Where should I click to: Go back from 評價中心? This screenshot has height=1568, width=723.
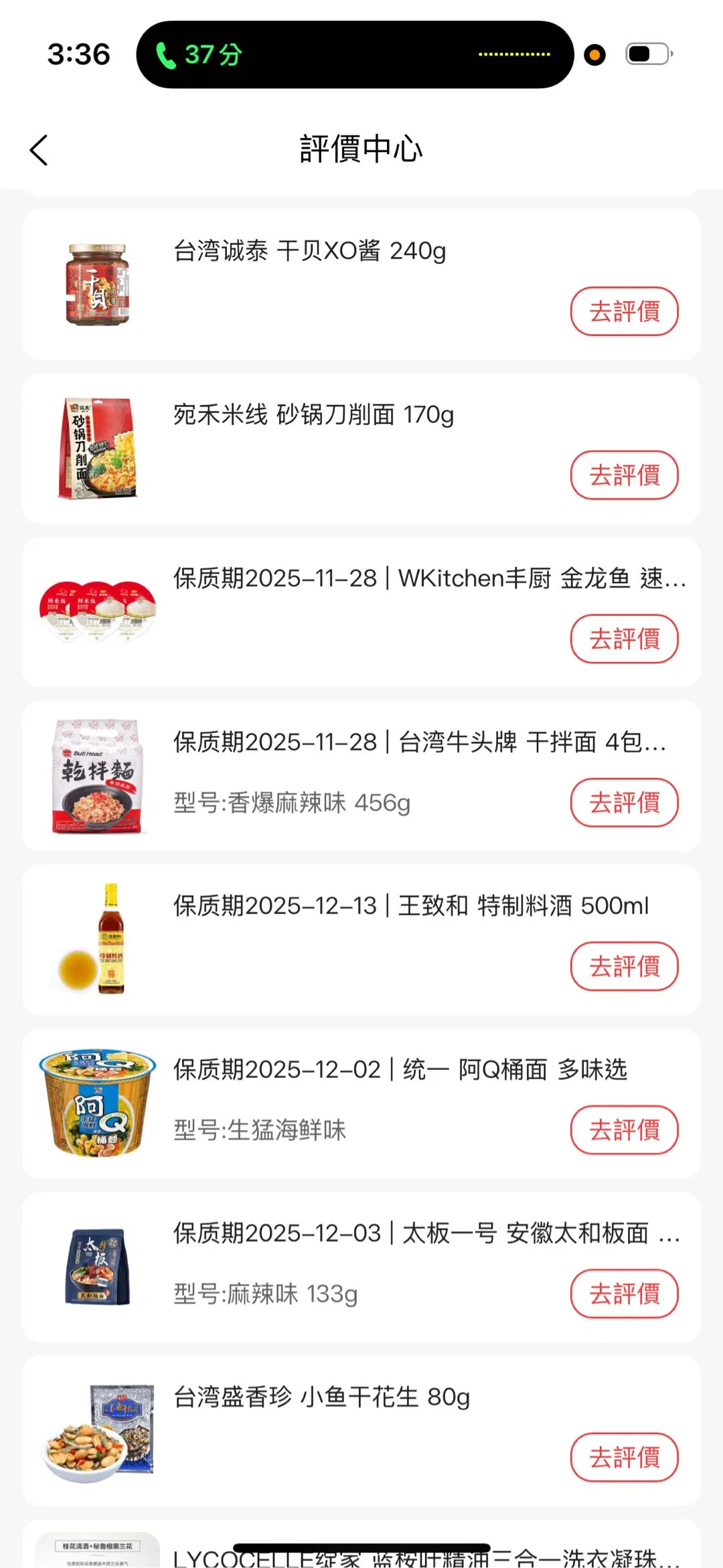coord(39,150)
